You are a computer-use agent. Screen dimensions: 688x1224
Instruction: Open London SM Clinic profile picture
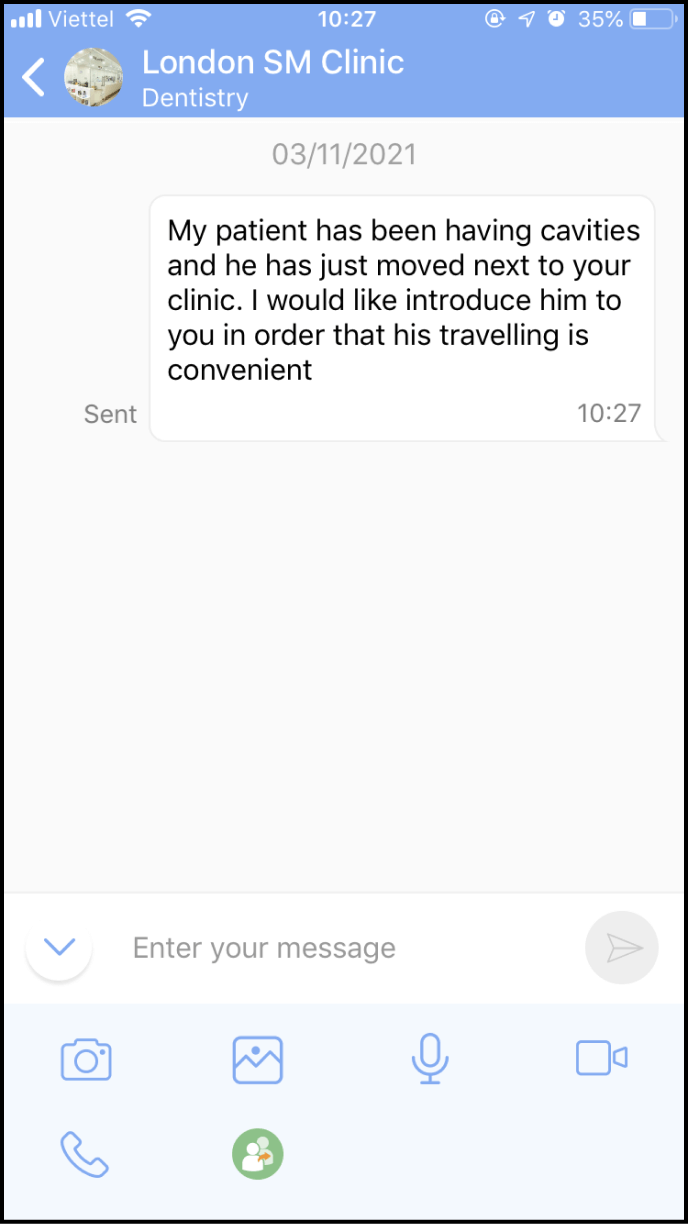[x=93, y=77]
